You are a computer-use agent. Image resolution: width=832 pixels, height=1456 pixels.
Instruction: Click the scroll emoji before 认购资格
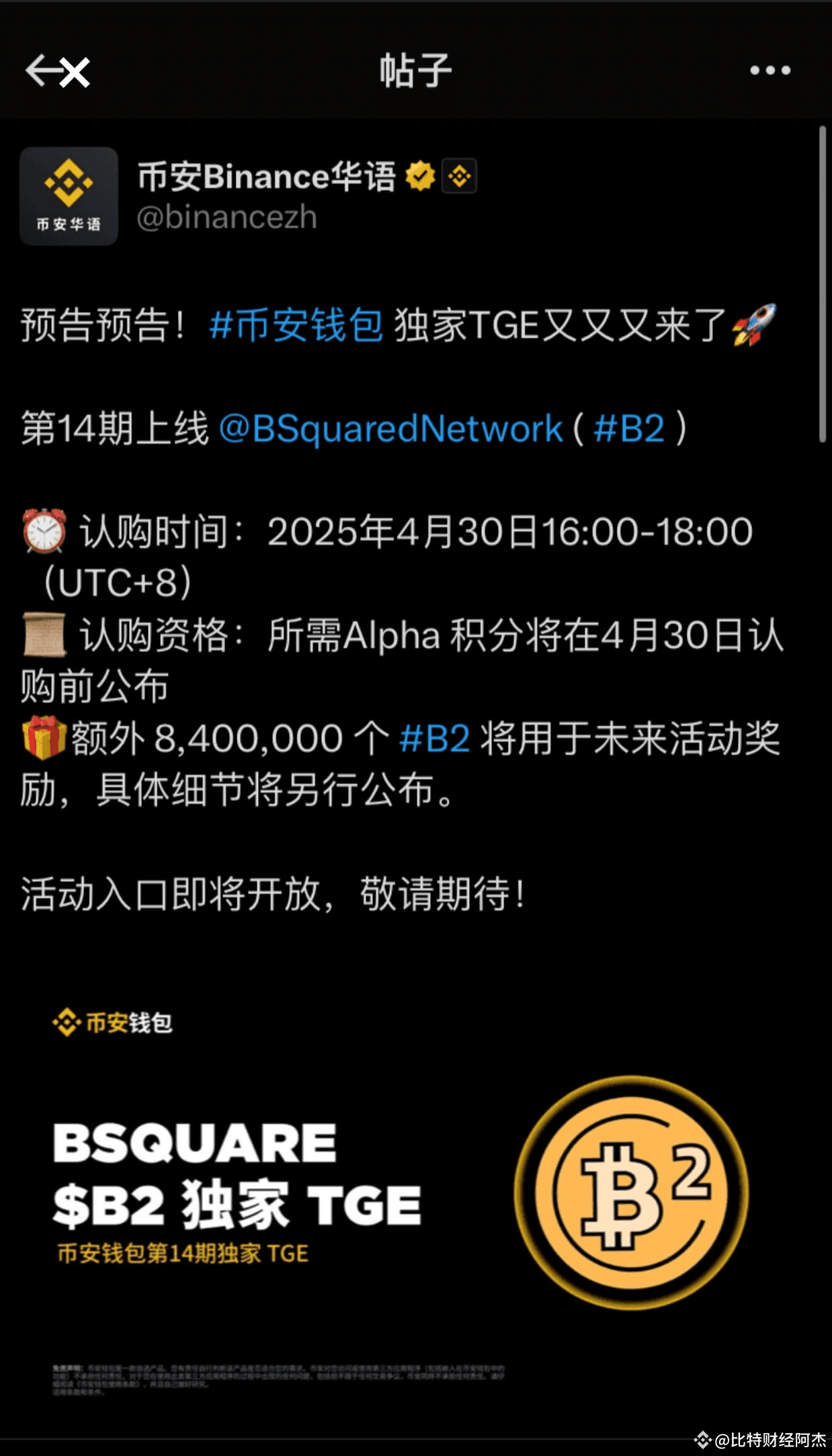tap(43, 635)
